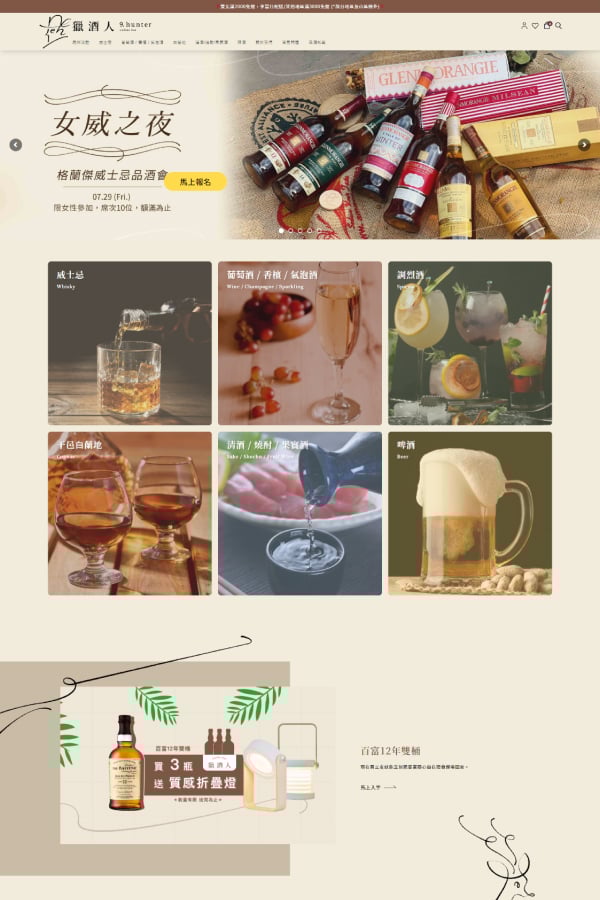This screenshot has width=600, height=900.
Task: Go to the next banner slide
Action: (x=584, y=145)
